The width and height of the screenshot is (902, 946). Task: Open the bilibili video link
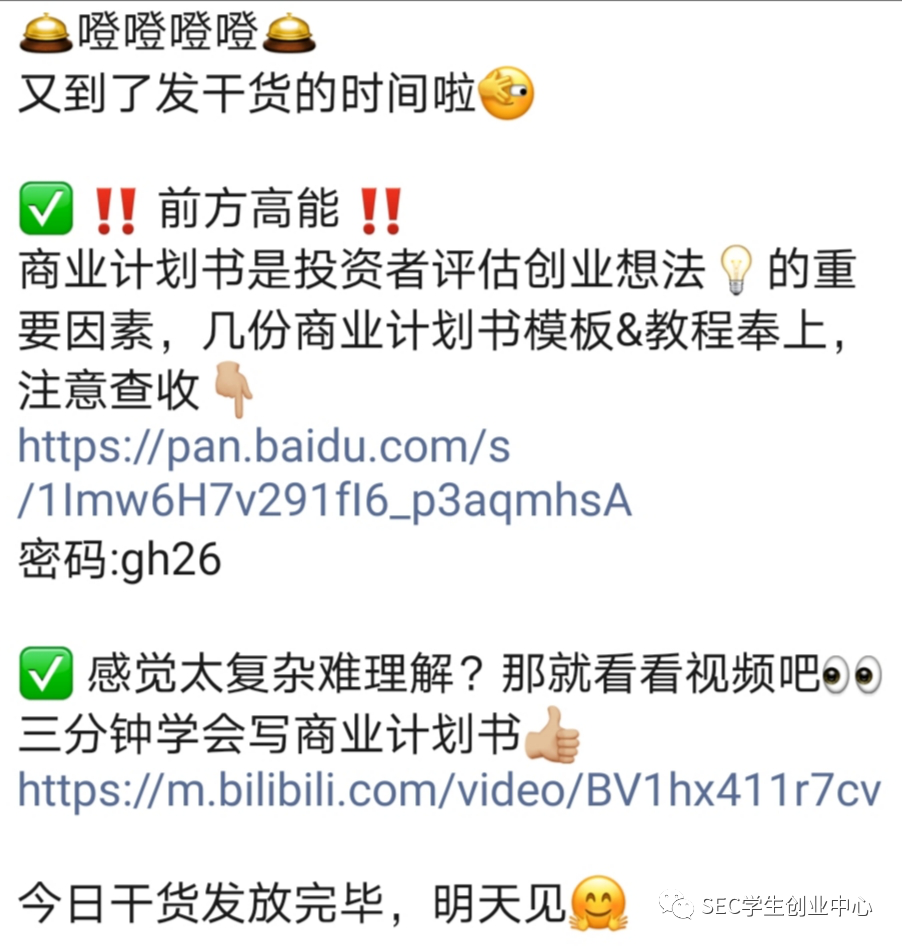tap(449, 790)
